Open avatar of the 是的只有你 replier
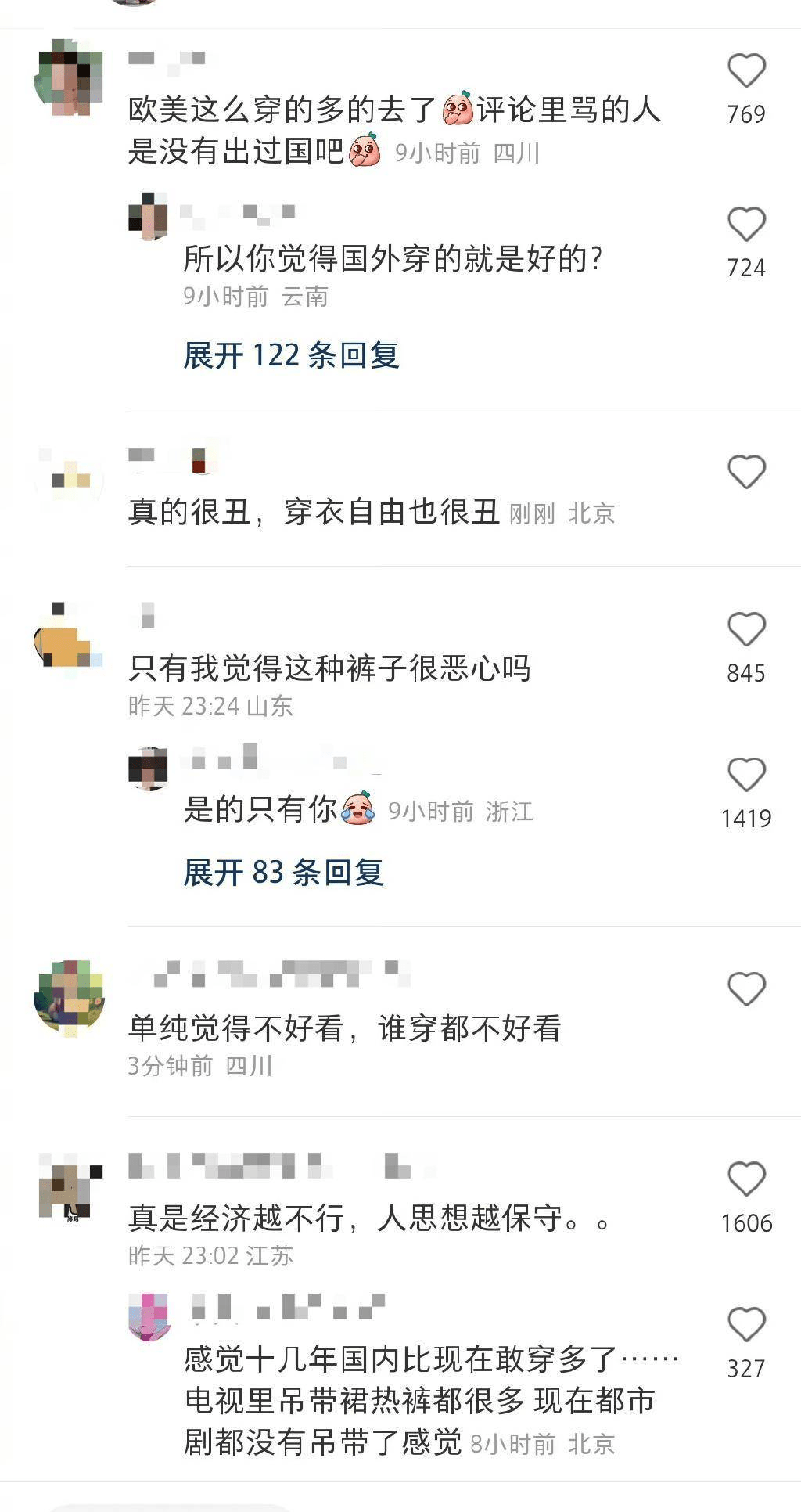Viewport: 801px width, 1512px height. click(x=149, y=769)
